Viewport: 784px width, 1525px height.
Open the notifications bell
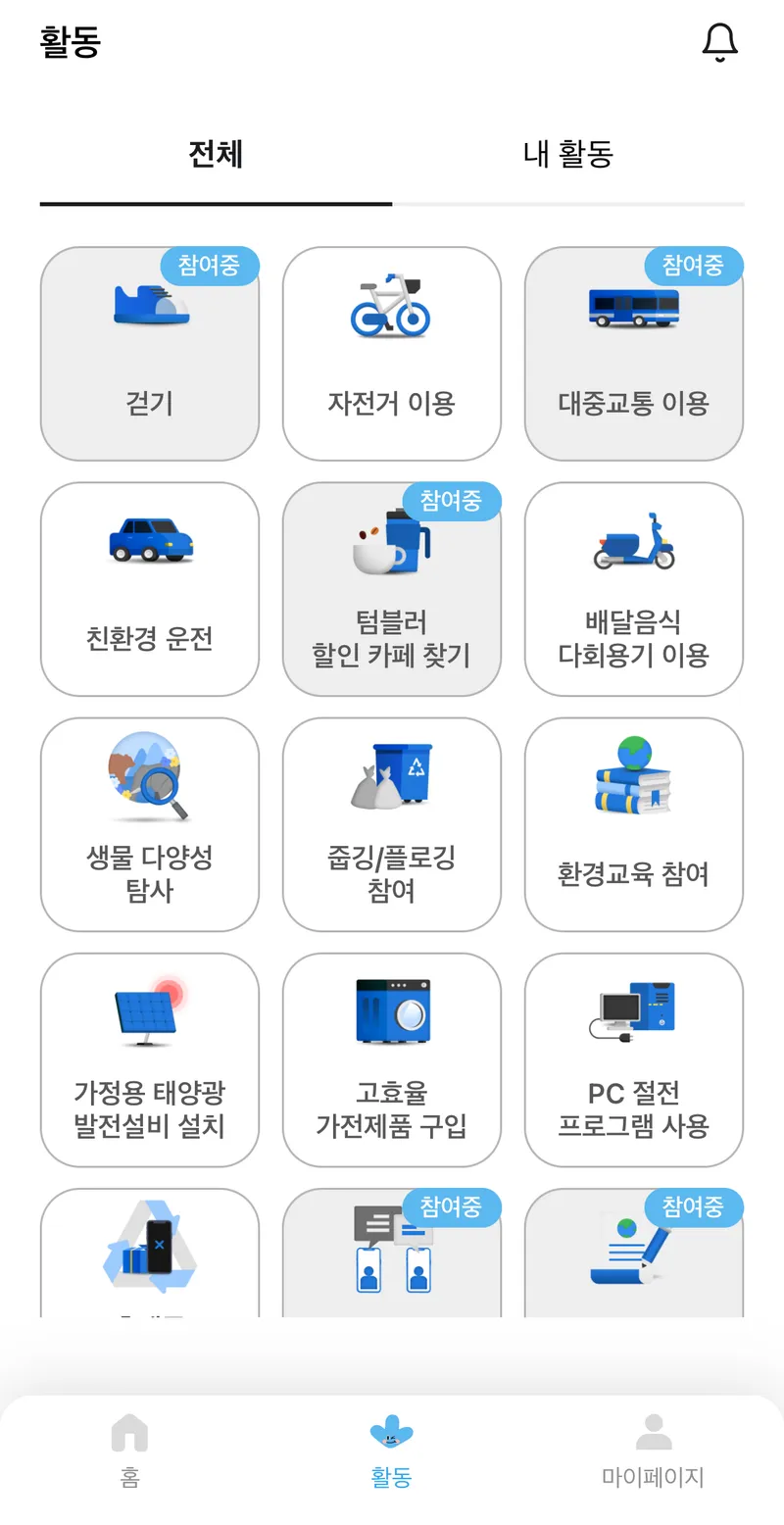[719, 42]
